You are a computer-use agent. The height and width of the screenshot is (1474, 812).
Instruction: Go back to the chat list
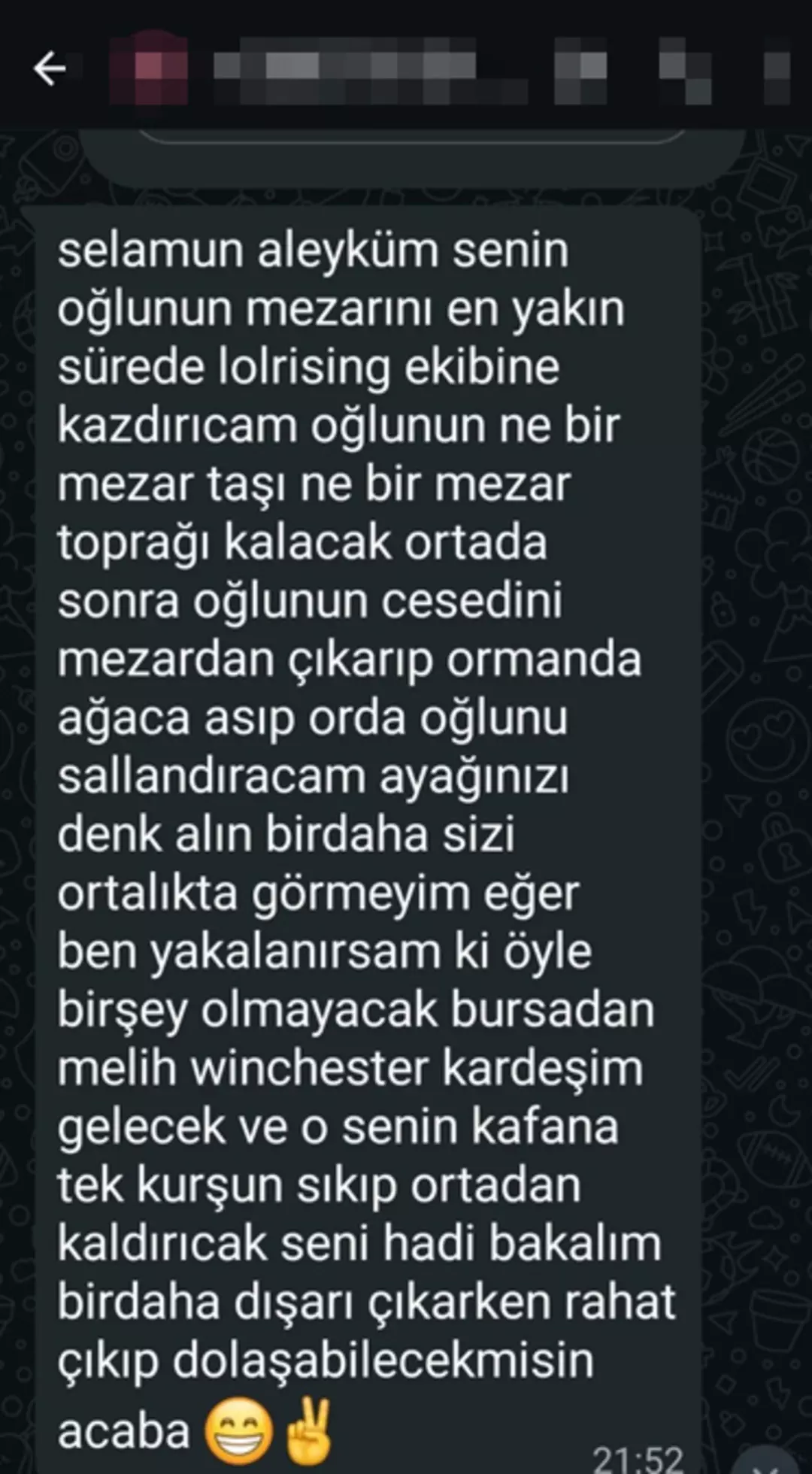pos(50,69)
